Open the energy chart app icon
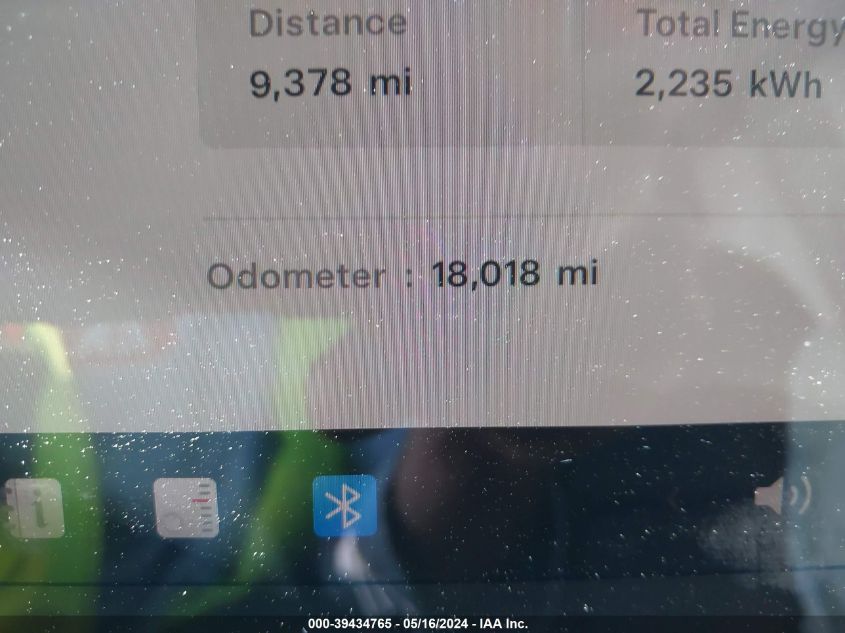The image size is (845, 633). 186,508
